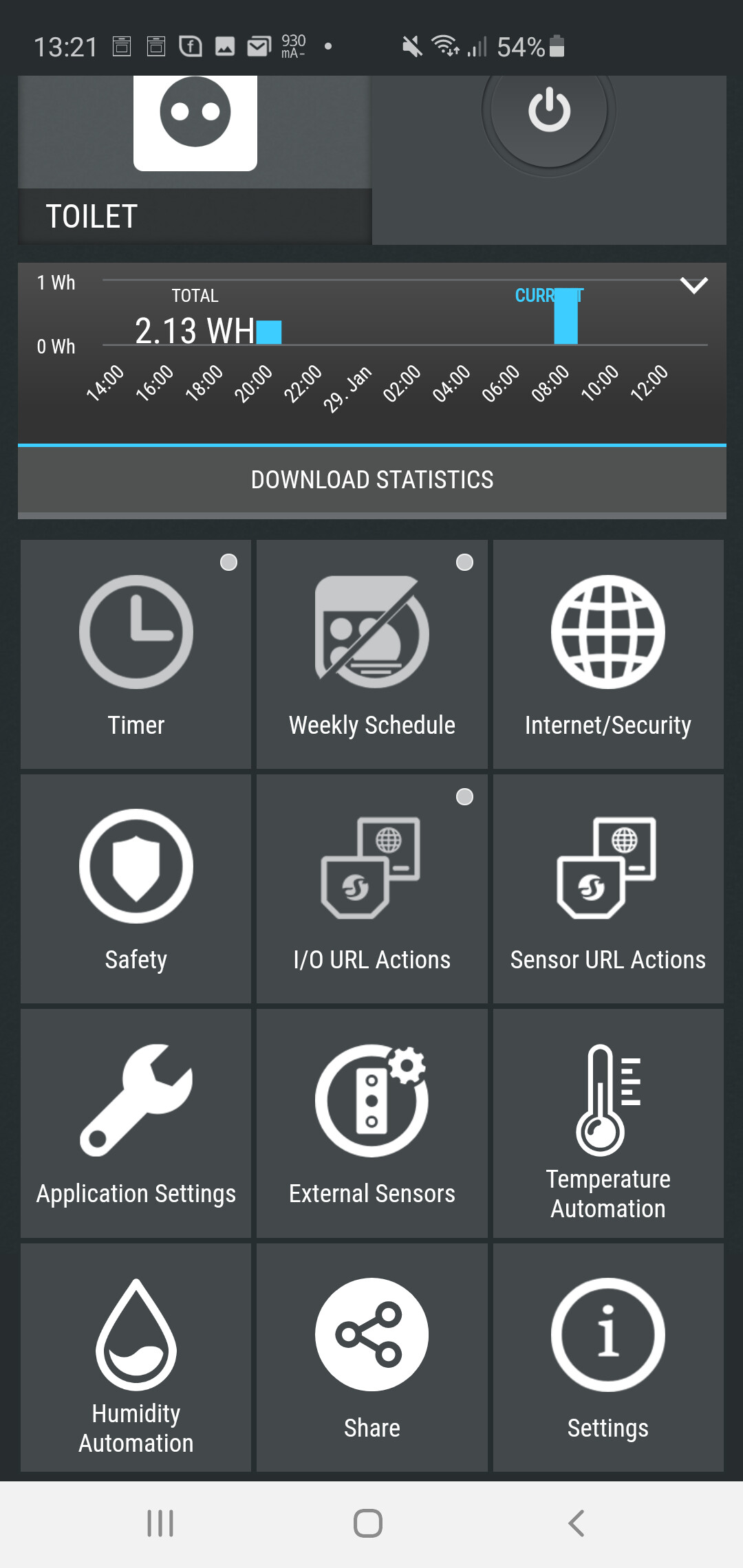Open the Safety tile
Viewport: 743px width, 1568px height.
(x=136, y=889)
